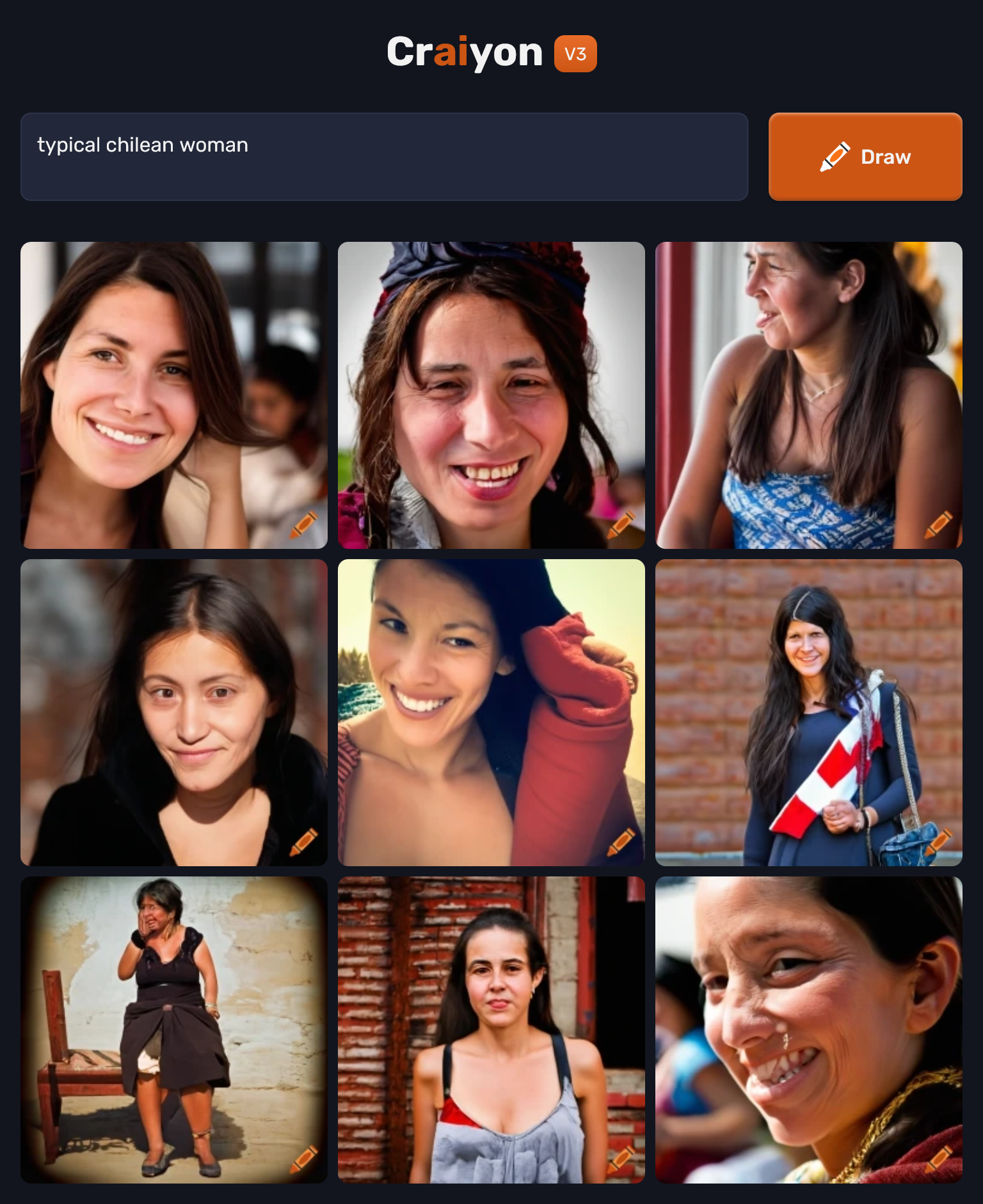Open the image of the woman with a headscarf

[491, 395]
